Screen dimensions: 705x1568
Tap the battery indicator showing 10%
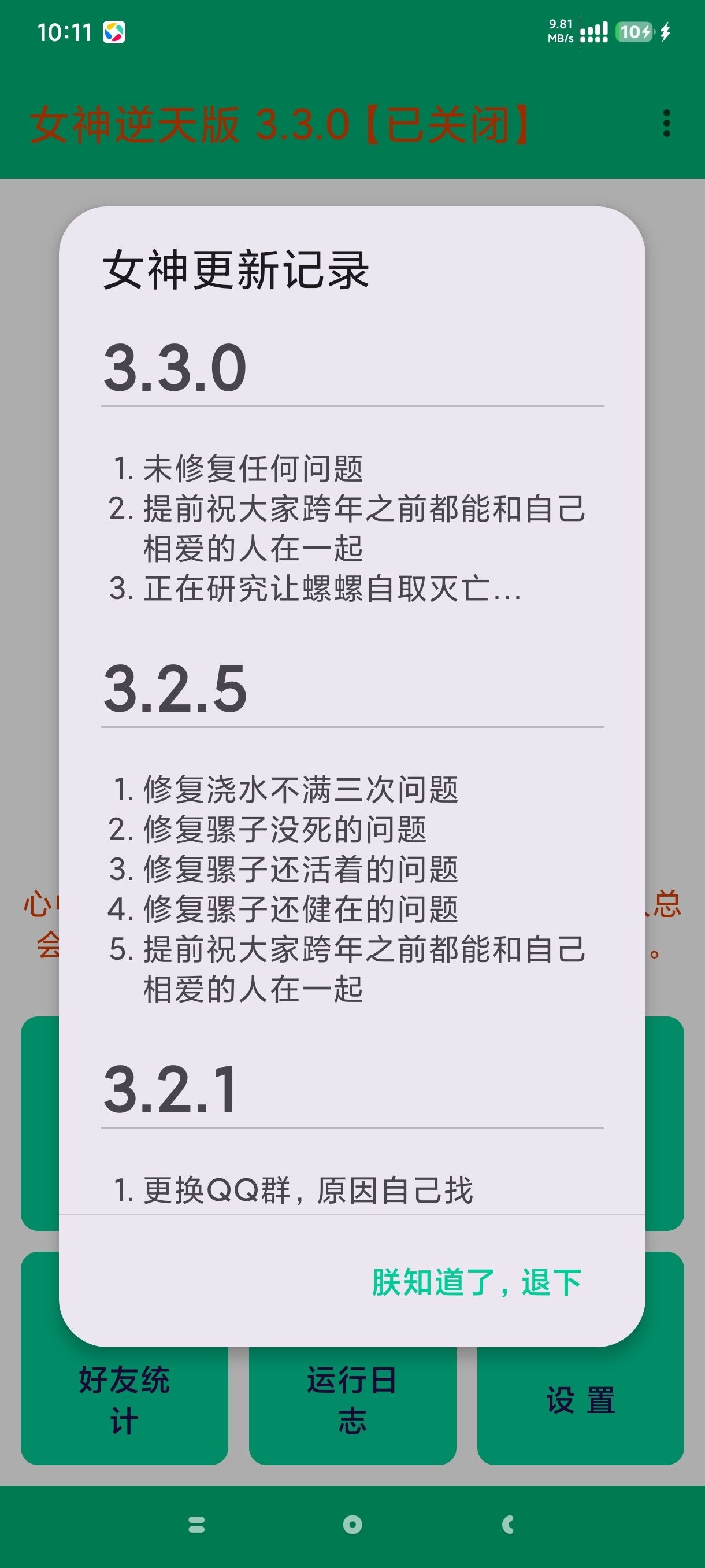[x=634, y=32]
